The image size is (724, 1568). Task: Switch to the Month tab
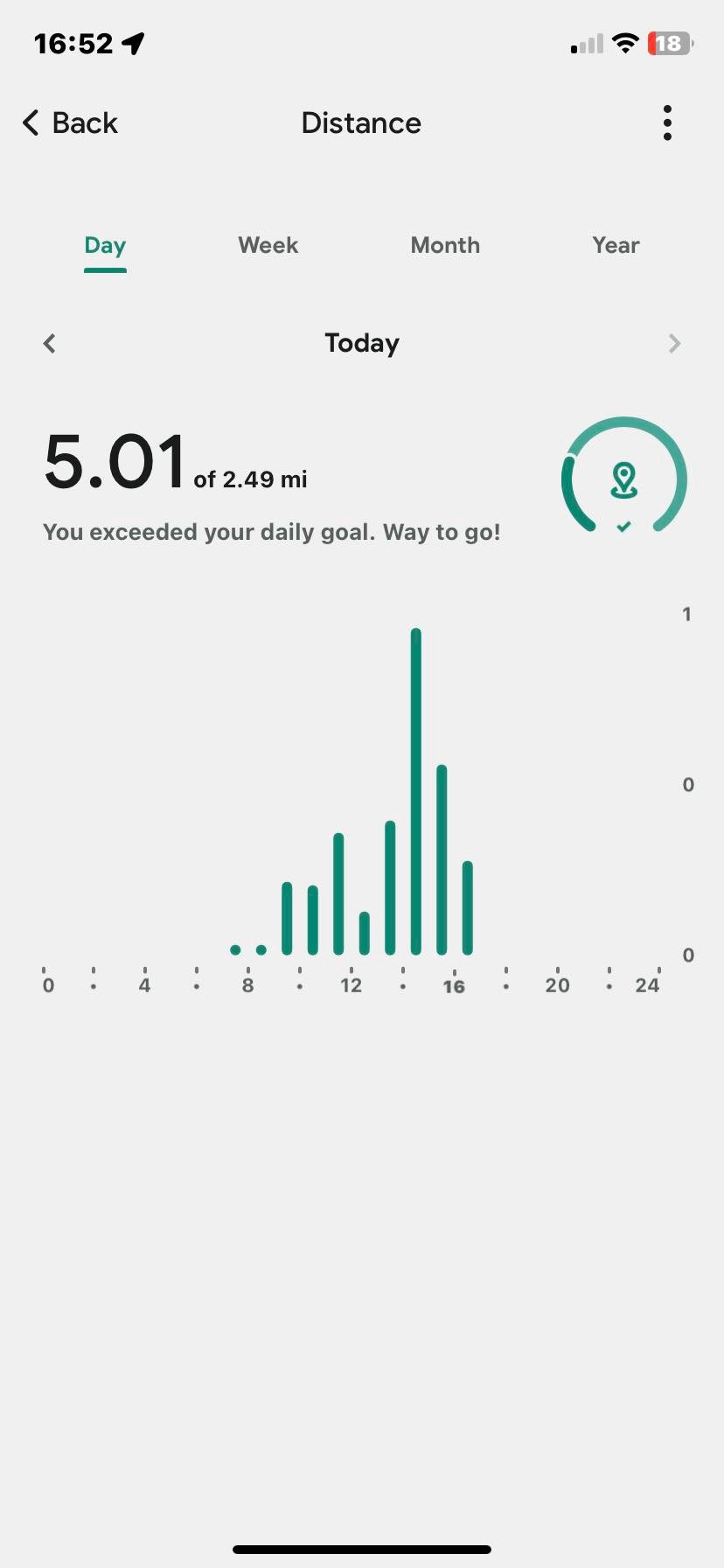[x=445, y=245]
